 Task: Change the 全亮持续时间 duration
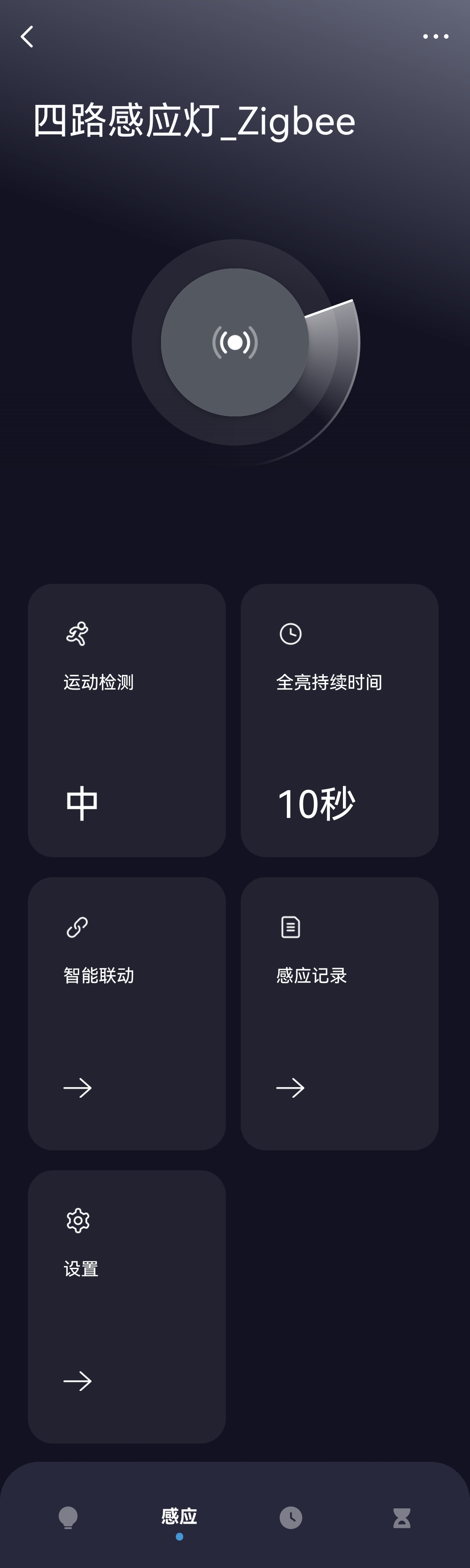click(x=339, y=720)
